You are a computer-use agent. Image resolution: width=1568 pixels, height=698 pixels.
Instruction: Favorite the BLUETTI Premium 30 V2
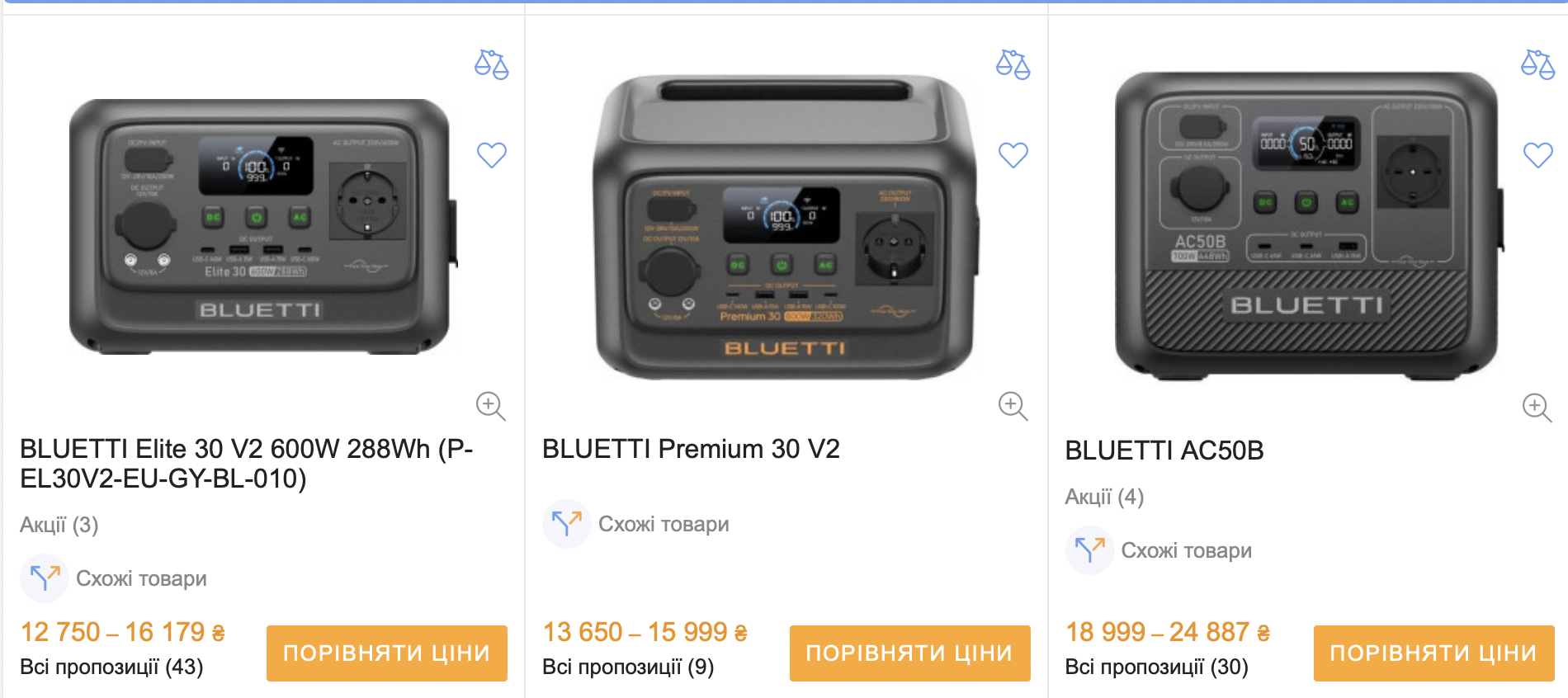point(1013,154)
